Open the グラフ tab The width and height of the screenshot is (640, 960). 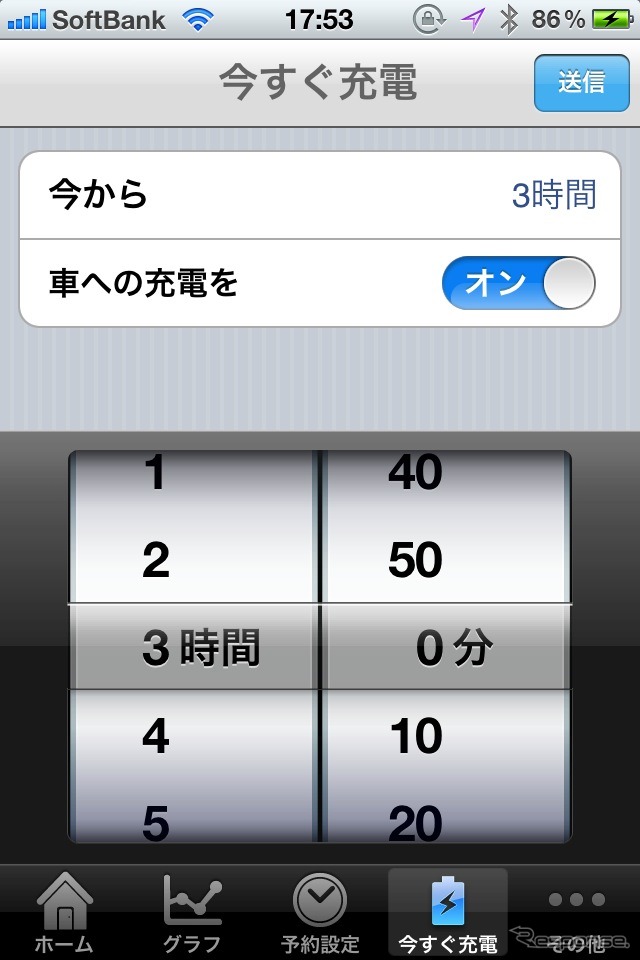[192, 914]
